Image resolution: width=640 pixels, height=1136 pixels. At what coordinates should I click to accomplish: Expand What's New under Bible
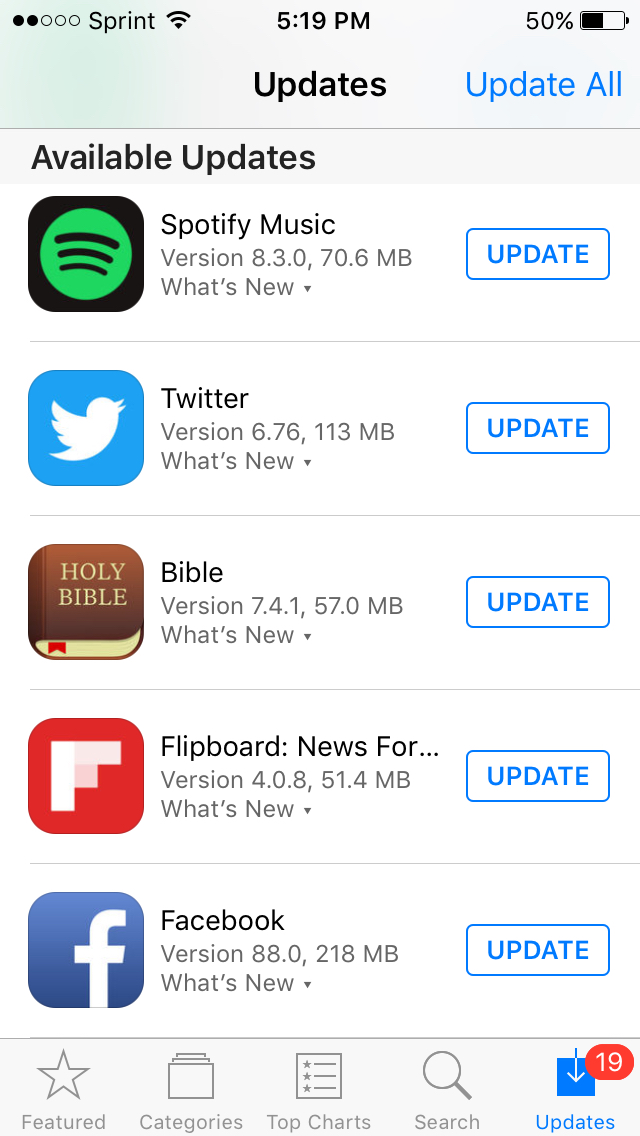click(236, 635)
